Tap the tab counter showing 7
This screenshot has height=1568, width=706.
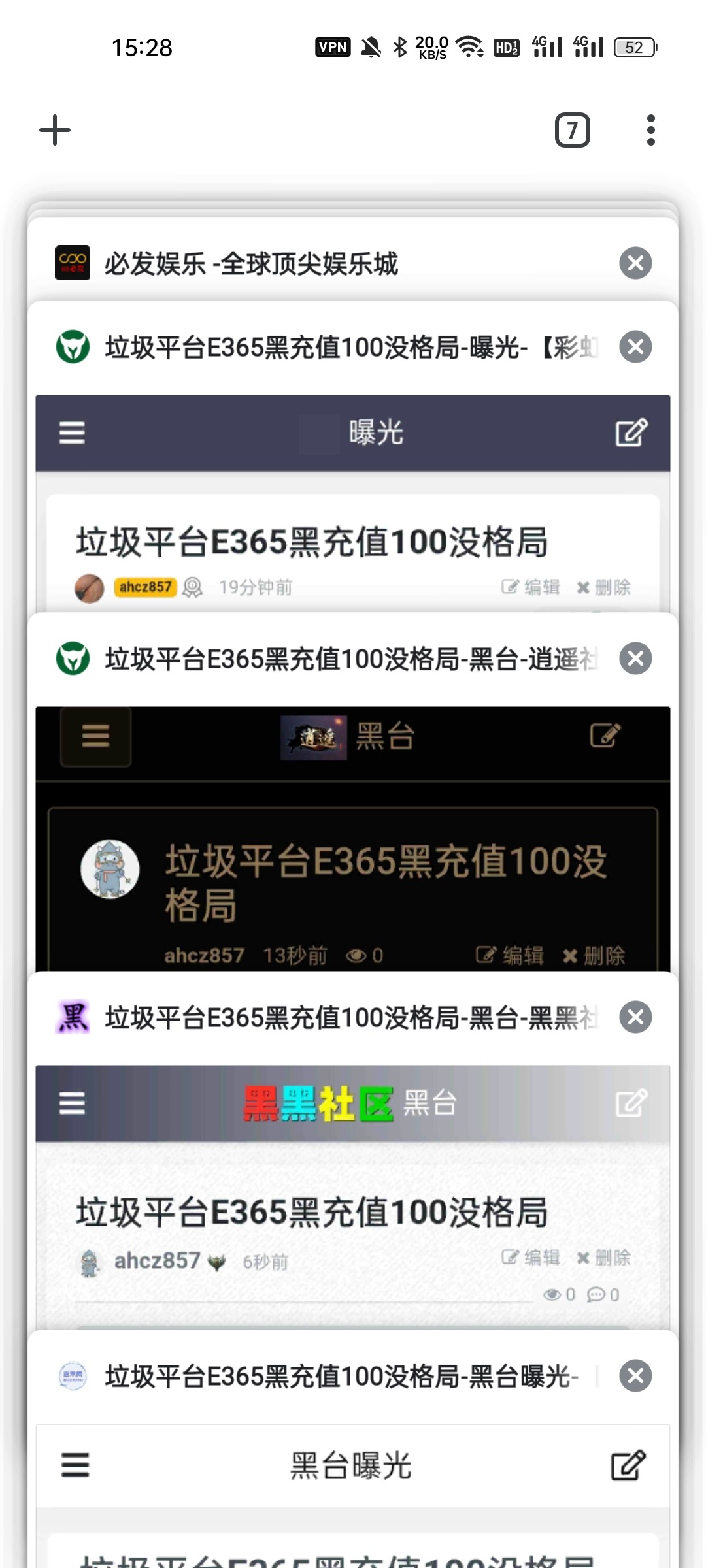pos(572,130)
